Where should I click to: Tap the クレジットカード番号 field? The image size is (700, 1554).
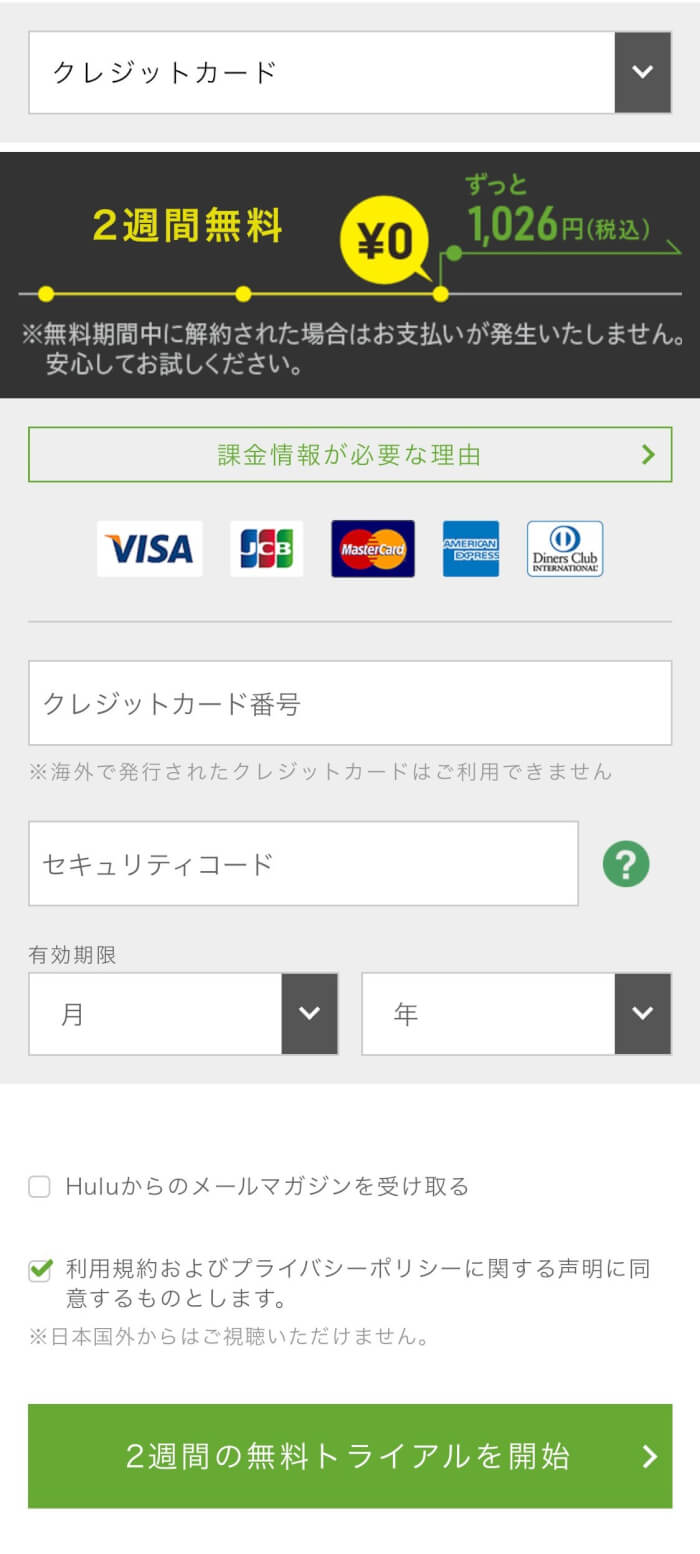tap(349, 703)
